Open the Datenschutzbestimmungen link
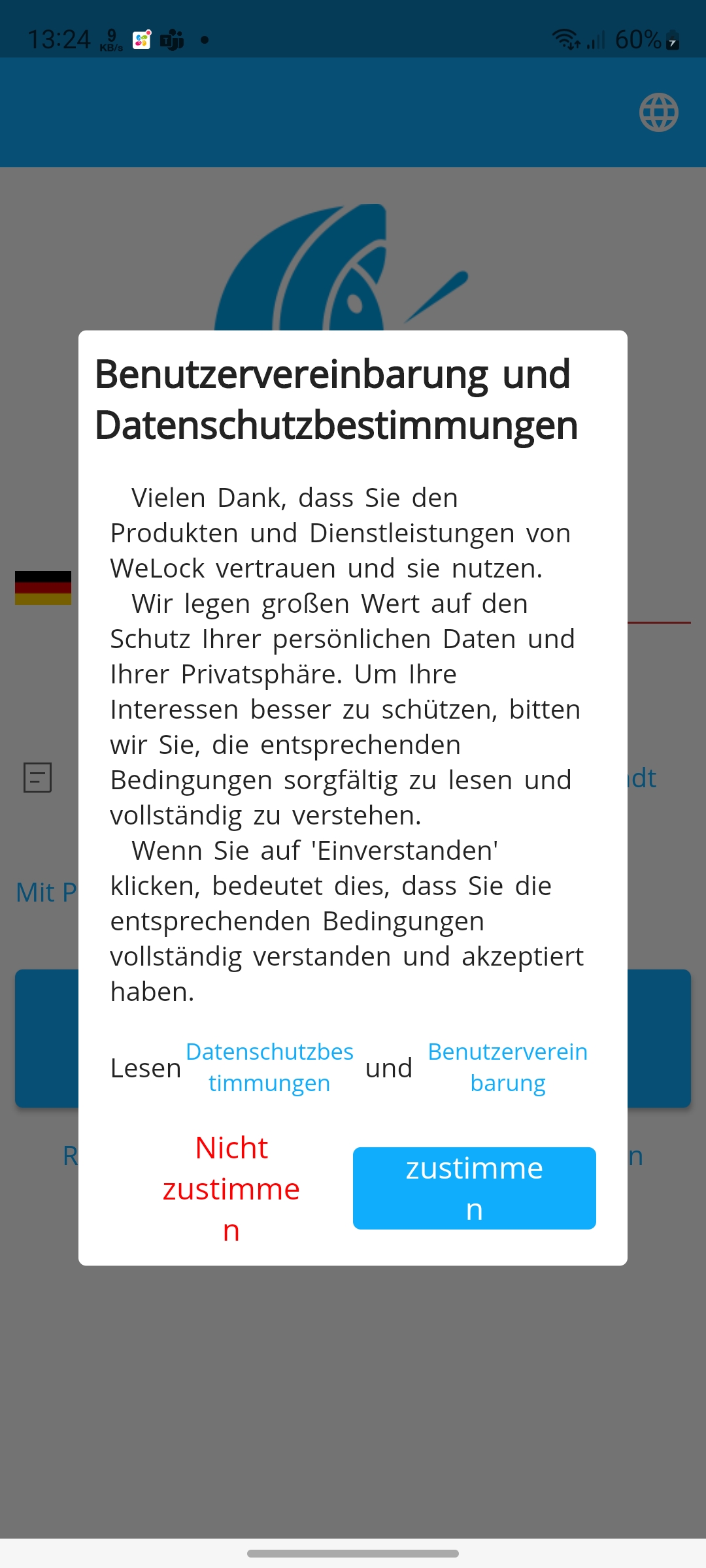The width and height of the screenshot is (706, 1568). (269, 1067)
